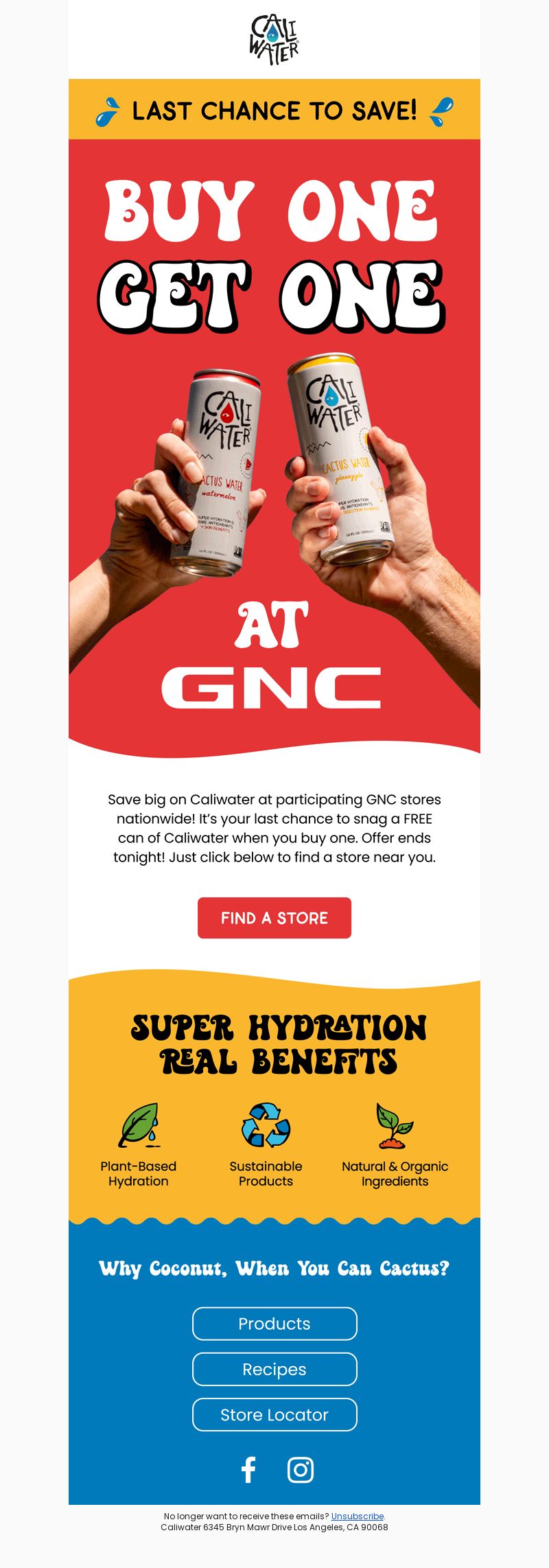Open the Instagram profile
The height and width of the screenshot is (1568, 549).
(x=300, y=1470)
